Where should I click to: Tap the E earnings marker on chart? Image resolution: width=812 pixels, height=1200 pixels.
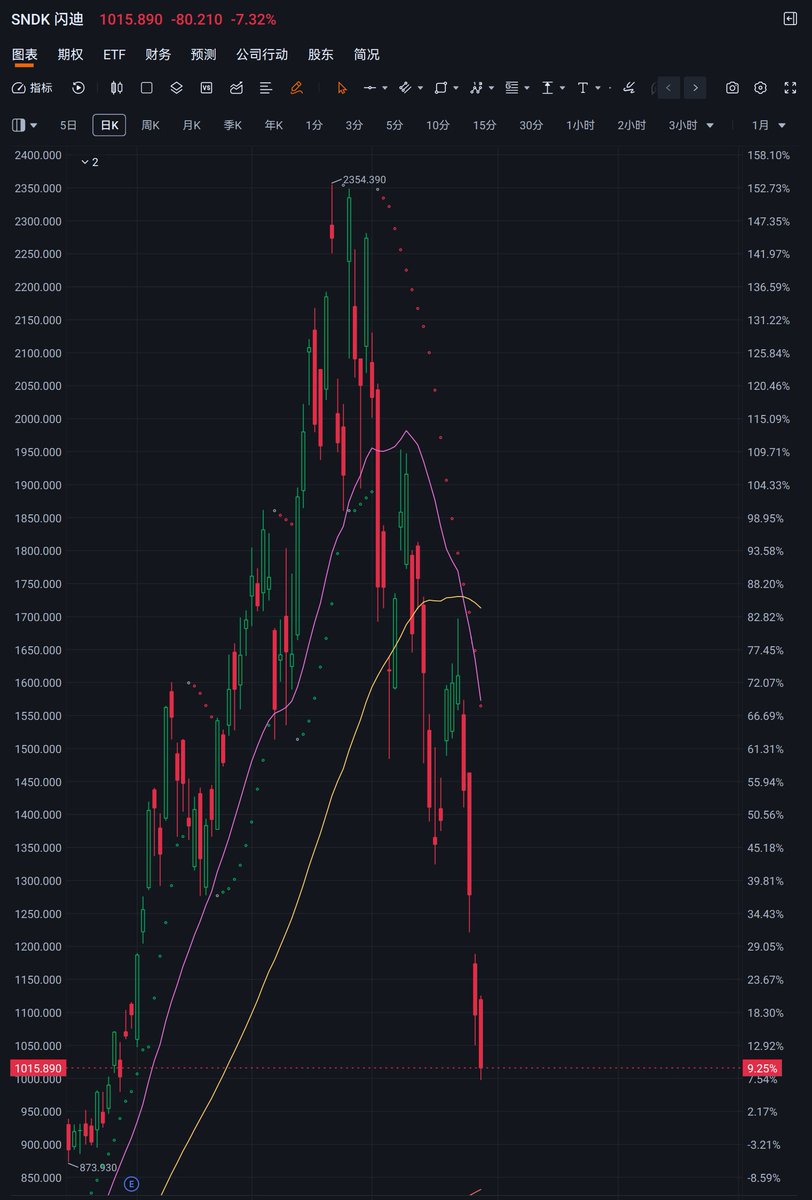pyautogui.click(x=132, y=1184)
